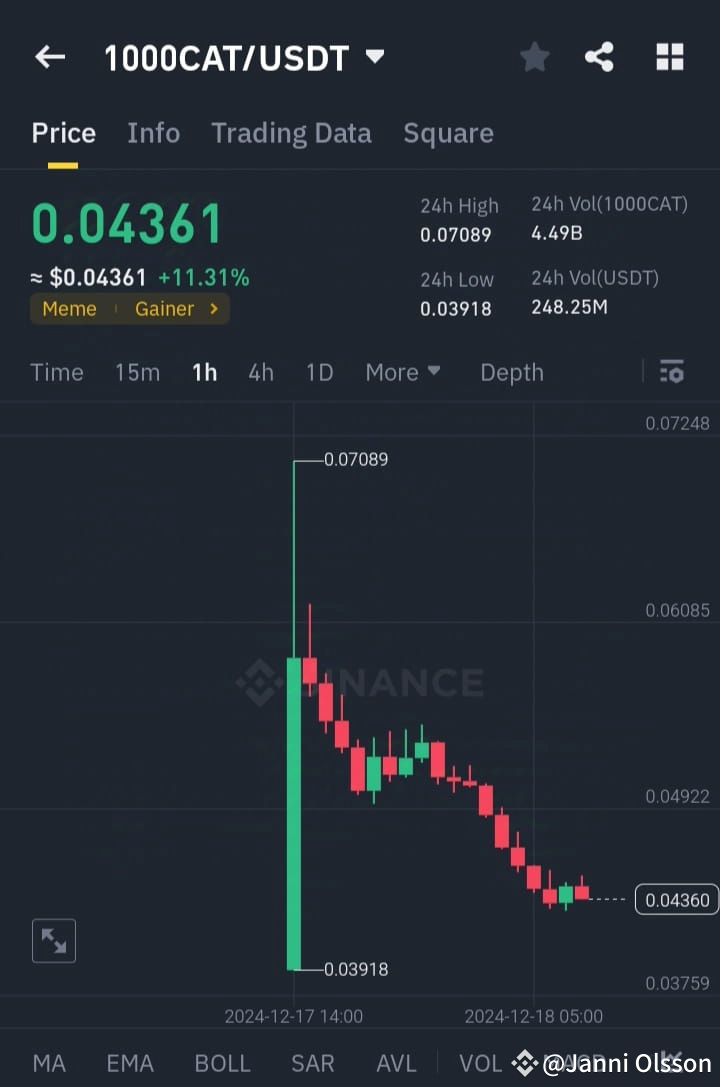Open chart display settings icon beside Depth
720x1087 pixels.
click(672, 371)
